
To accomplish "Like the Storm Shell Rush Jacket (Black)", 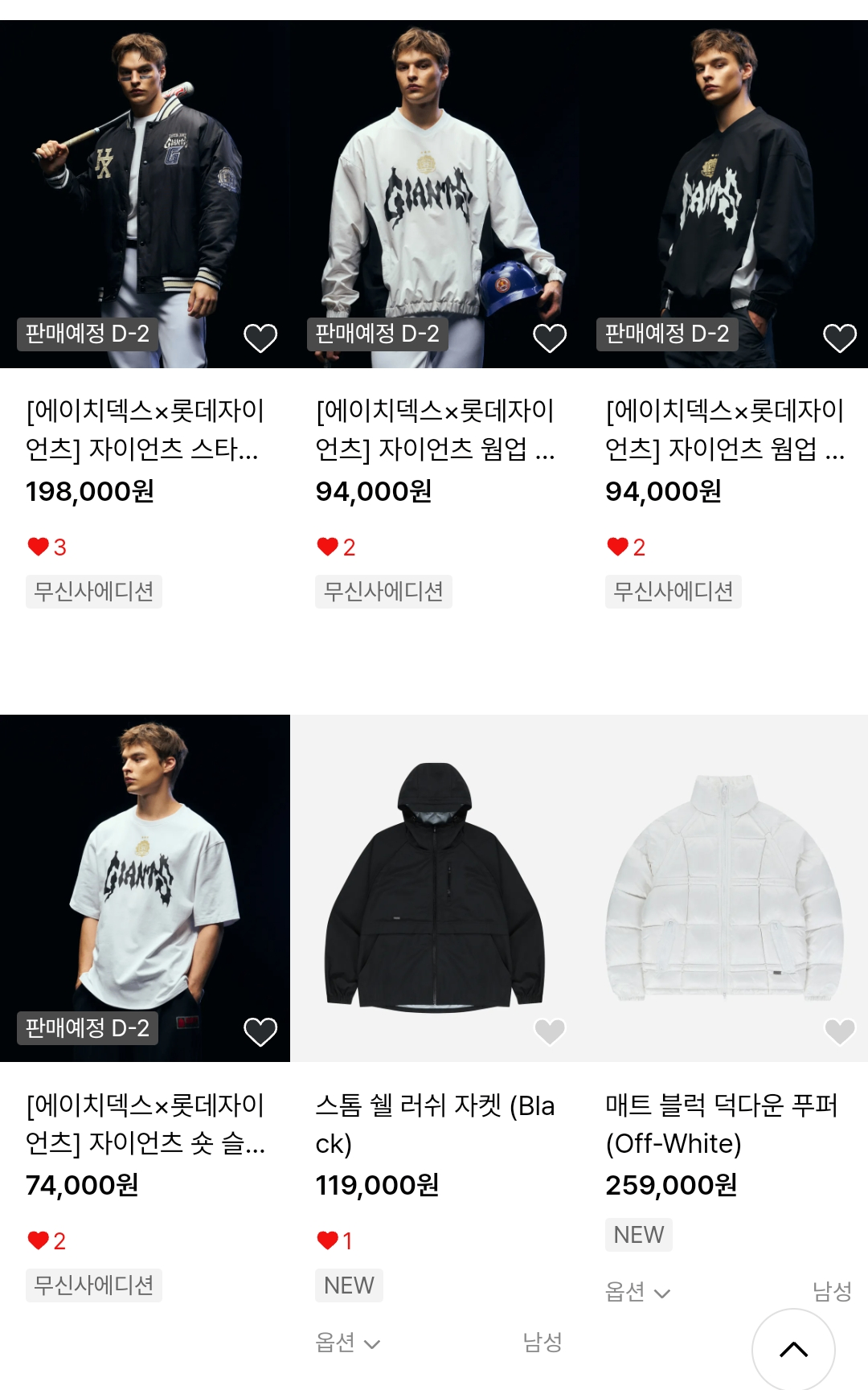I will coord(550,1031).
